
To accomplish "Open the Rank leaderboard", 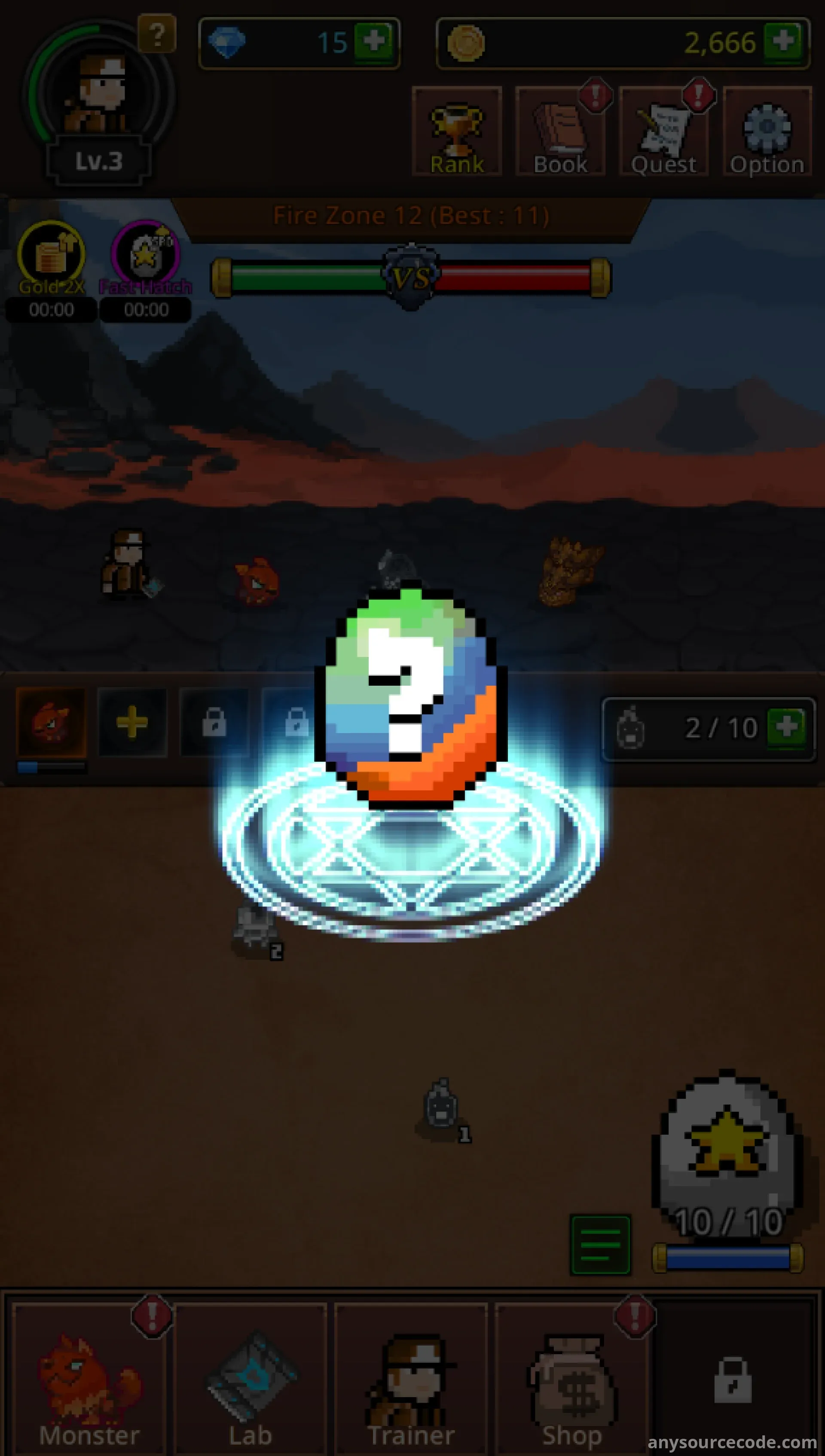I will 457,132.
